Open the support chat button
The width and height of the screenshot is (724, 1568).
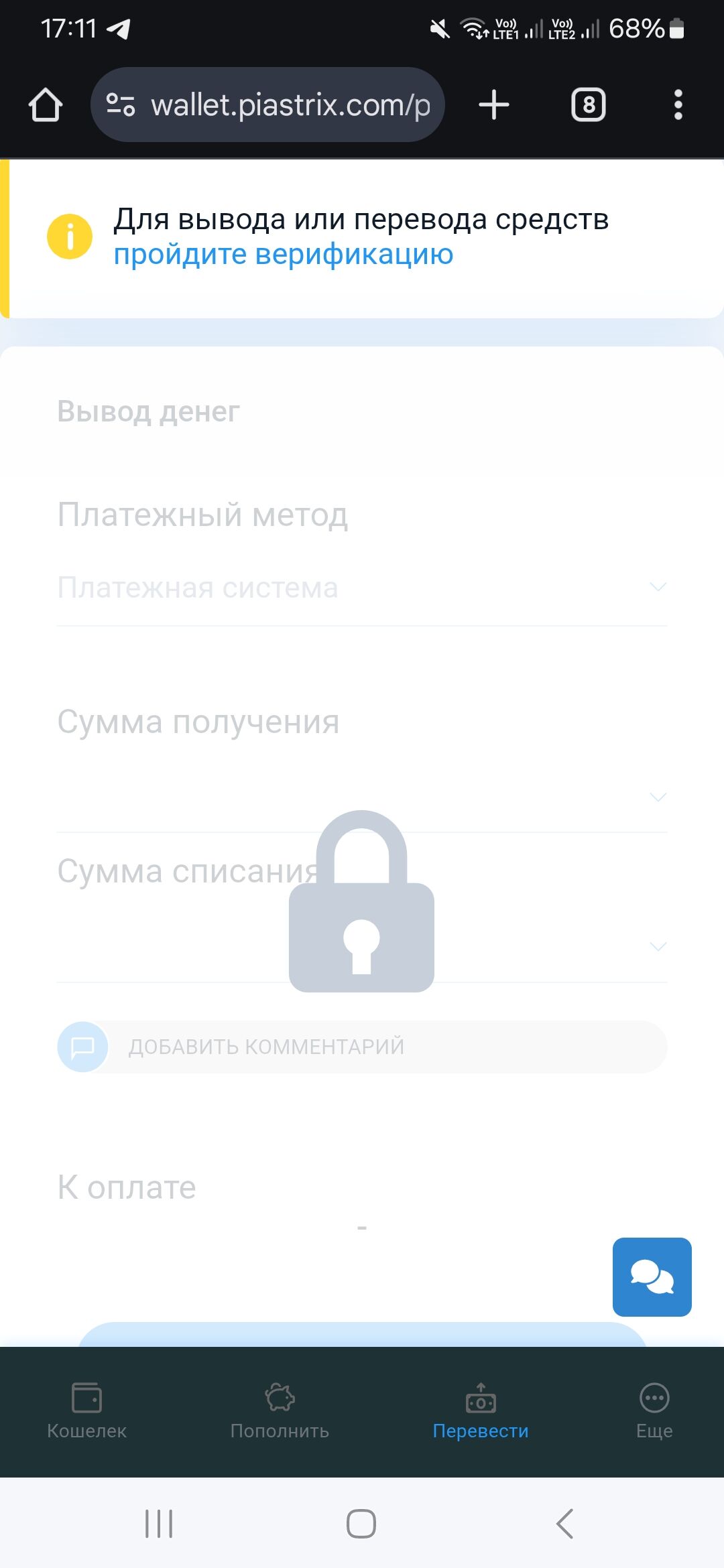652,1277
